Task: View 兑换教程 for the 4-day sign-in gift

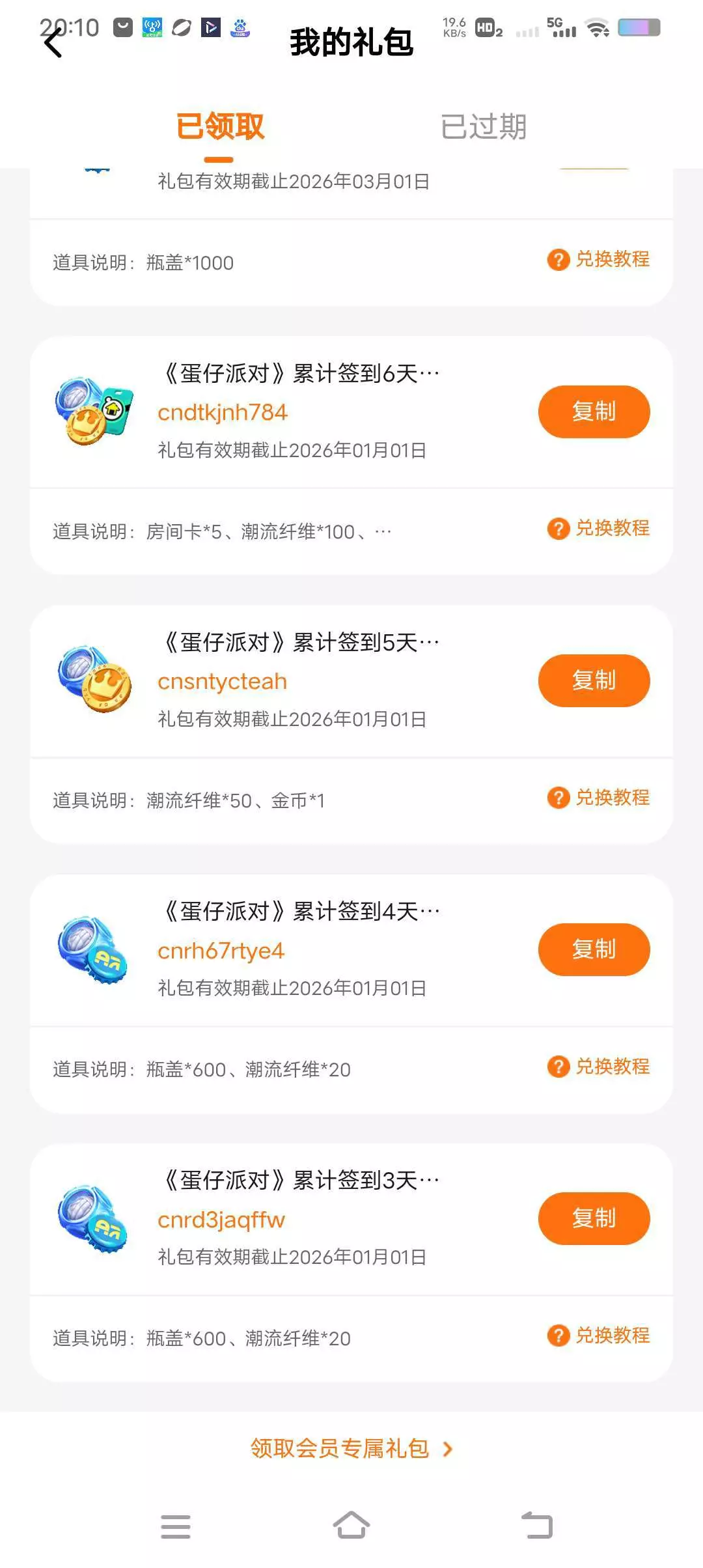Action: pyautogui.click(x=599, y=1066)
